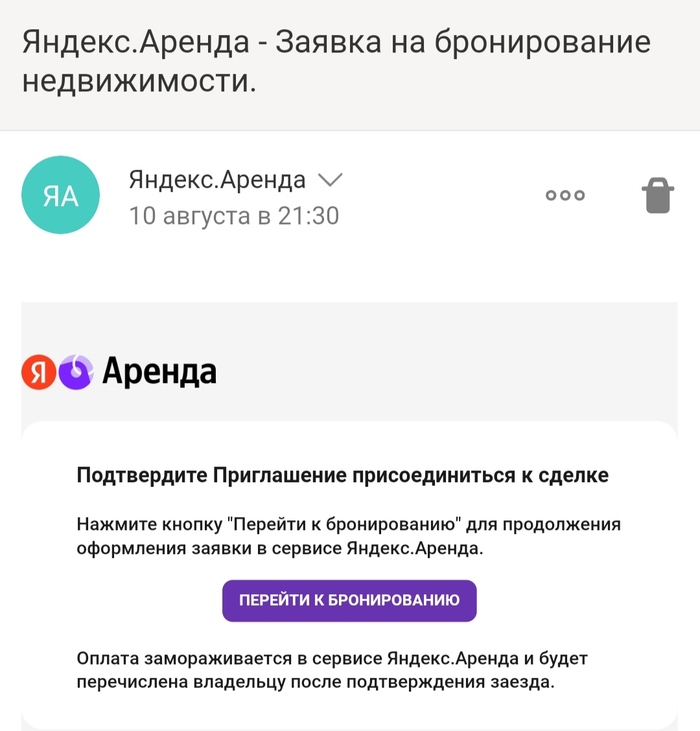Tap the ПЕРЕЙТИ К БРОНИРОВАНИЮ button
The width and height of the screenshot is (700, 731).
click(x=349, y=600)
